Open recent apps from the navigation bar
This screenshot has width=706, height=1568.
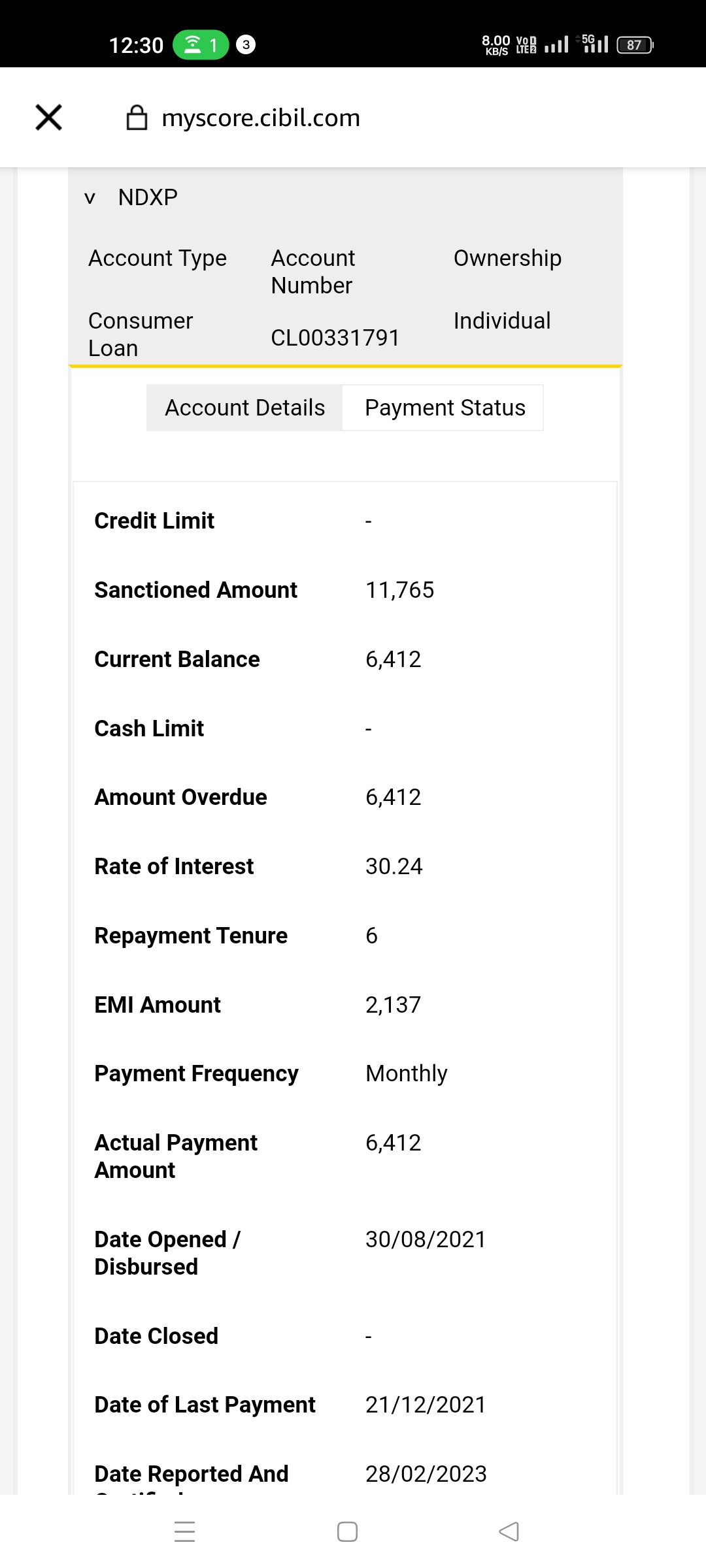(185, 1531)
